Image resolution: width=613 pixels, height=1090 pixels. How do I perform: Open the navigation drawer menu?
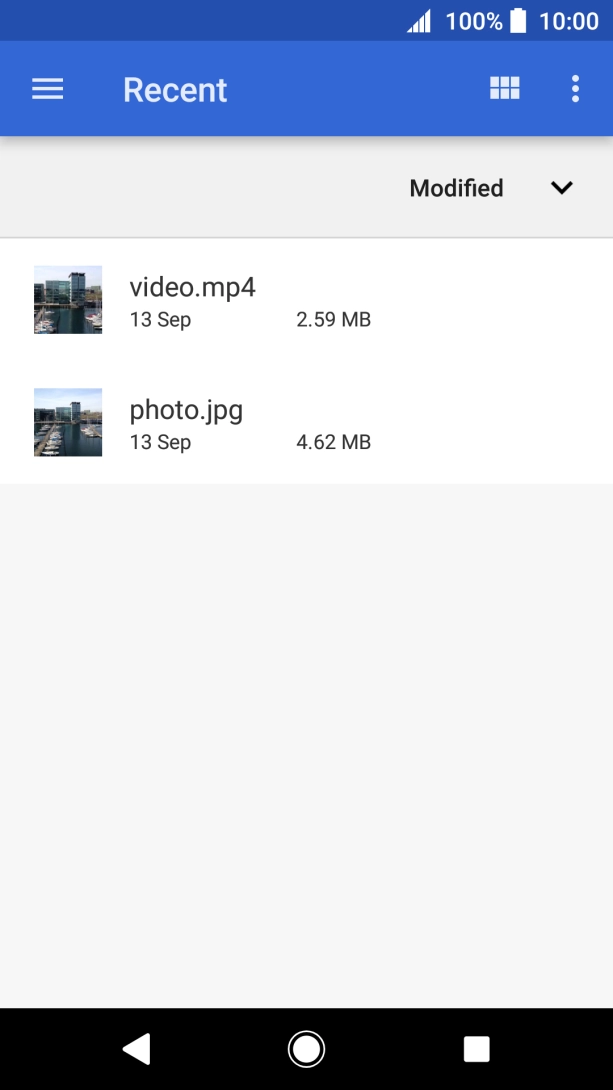pos(47,89)
